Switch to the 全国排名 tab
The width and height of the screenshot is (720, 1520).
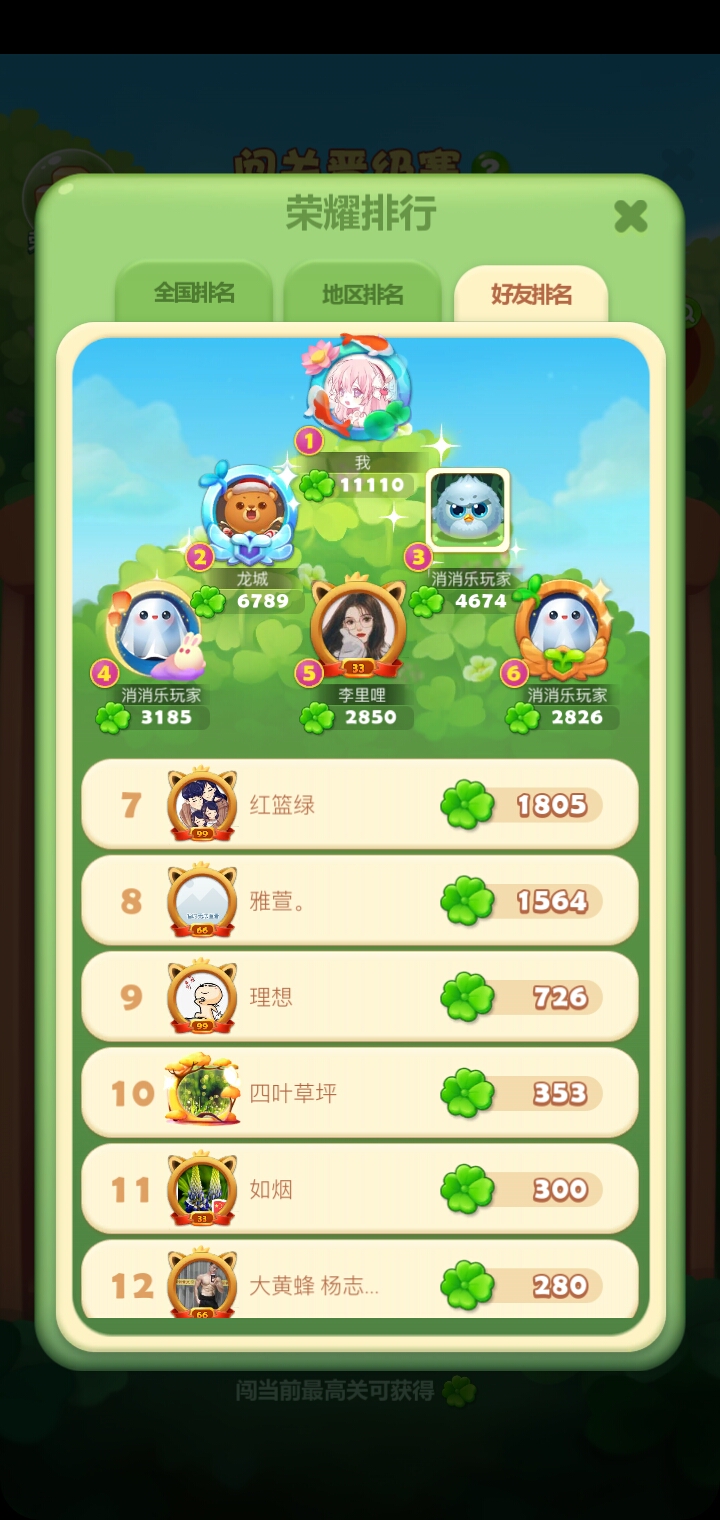pos(194,293)
